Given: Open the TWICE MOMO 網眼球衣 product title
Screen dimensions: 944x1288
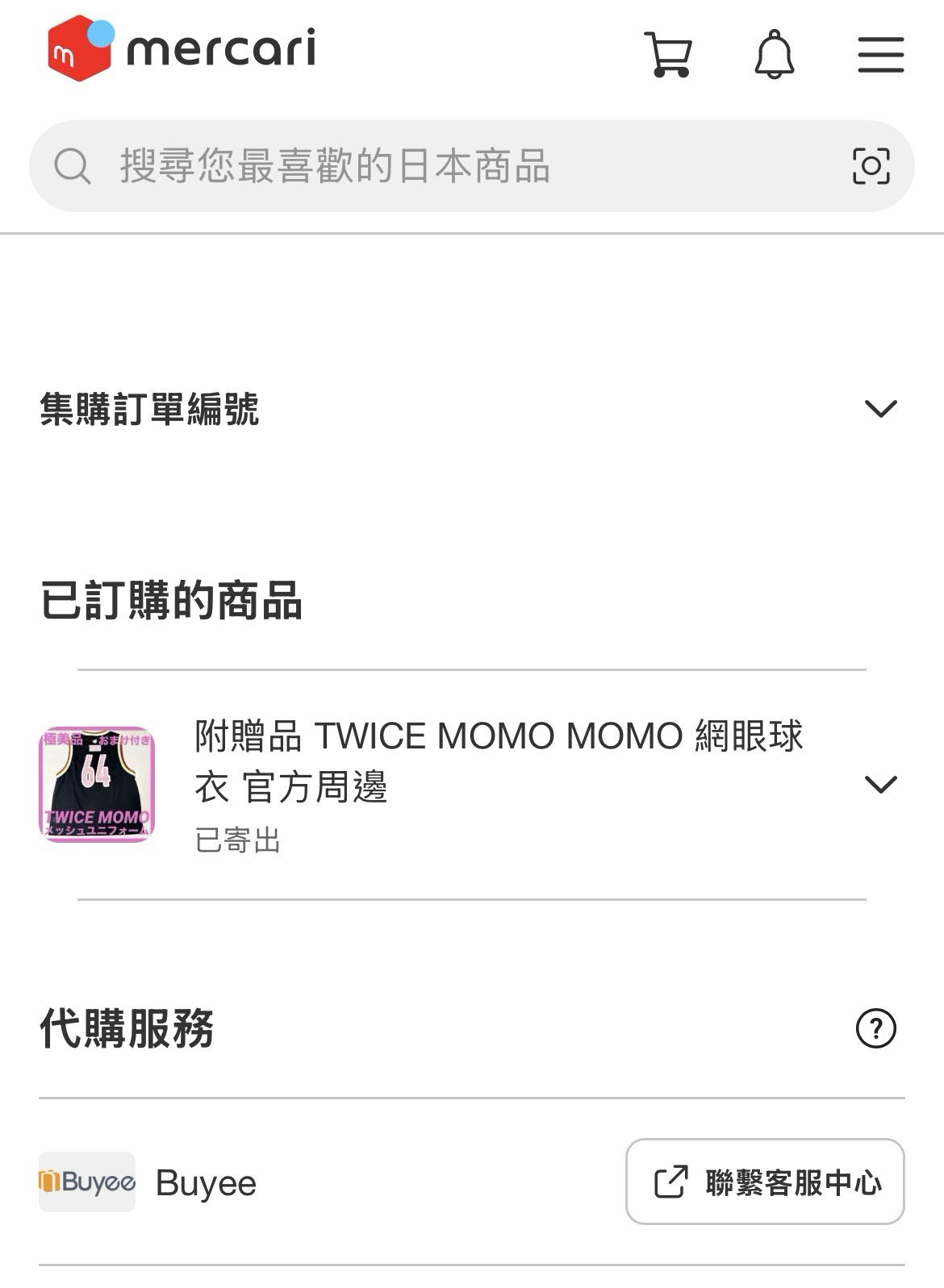Looking at the screenshot, I should pos(502,758).
